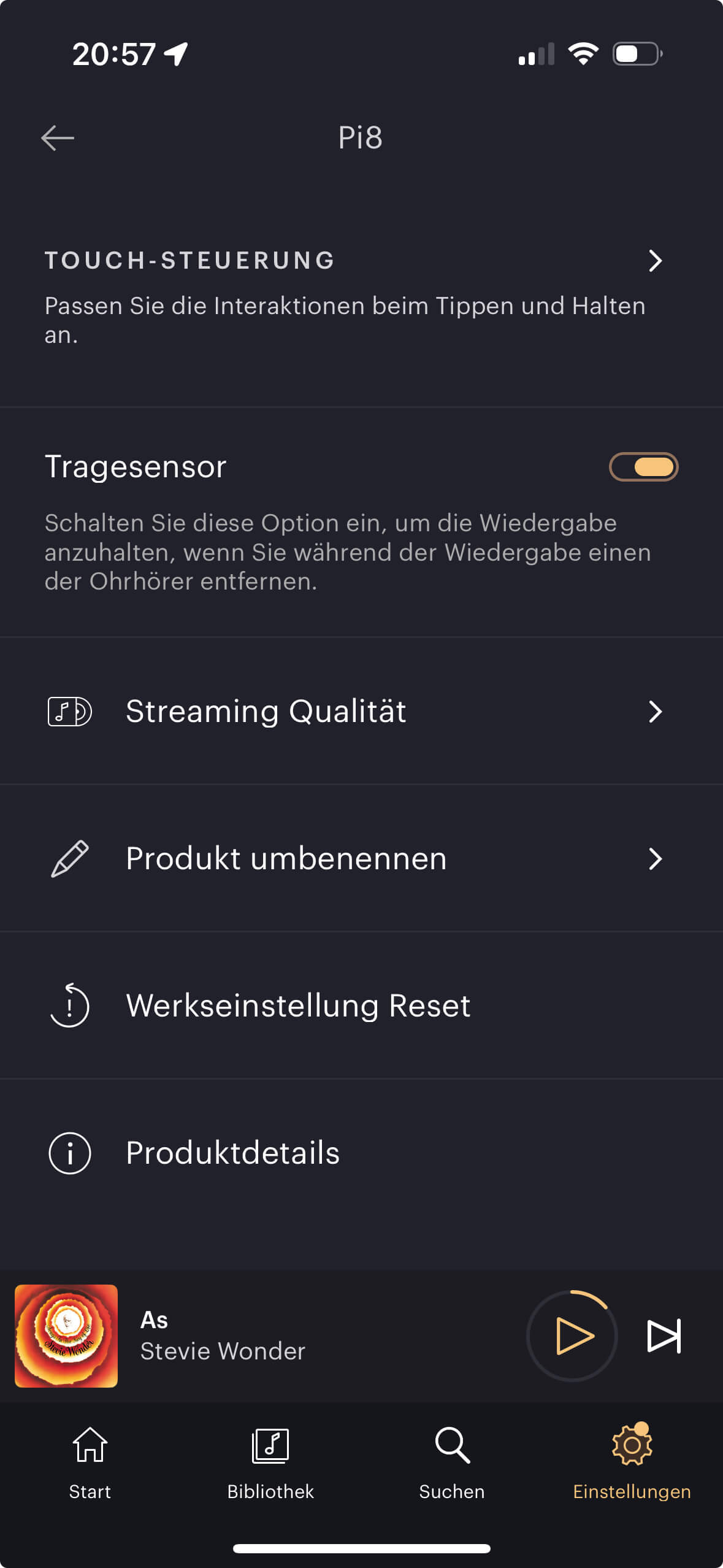Toggle the Tragesensor switch
The image size is (723, 1568).
pyautogui.click(x=643, y=467)
